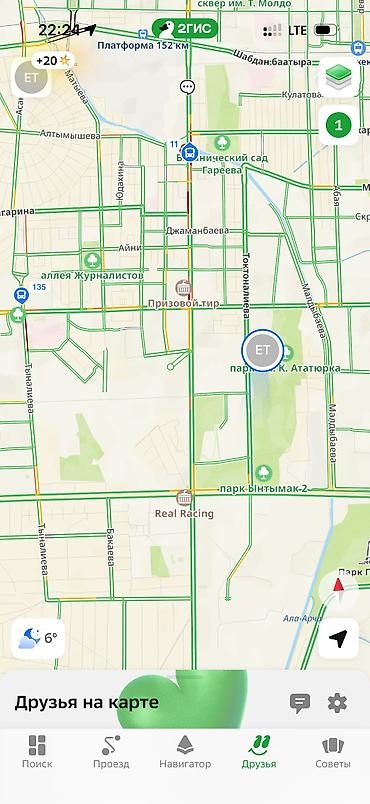Open the friends chat message icon
Viewport: 370px width, 804px height.
click(300, 702)
